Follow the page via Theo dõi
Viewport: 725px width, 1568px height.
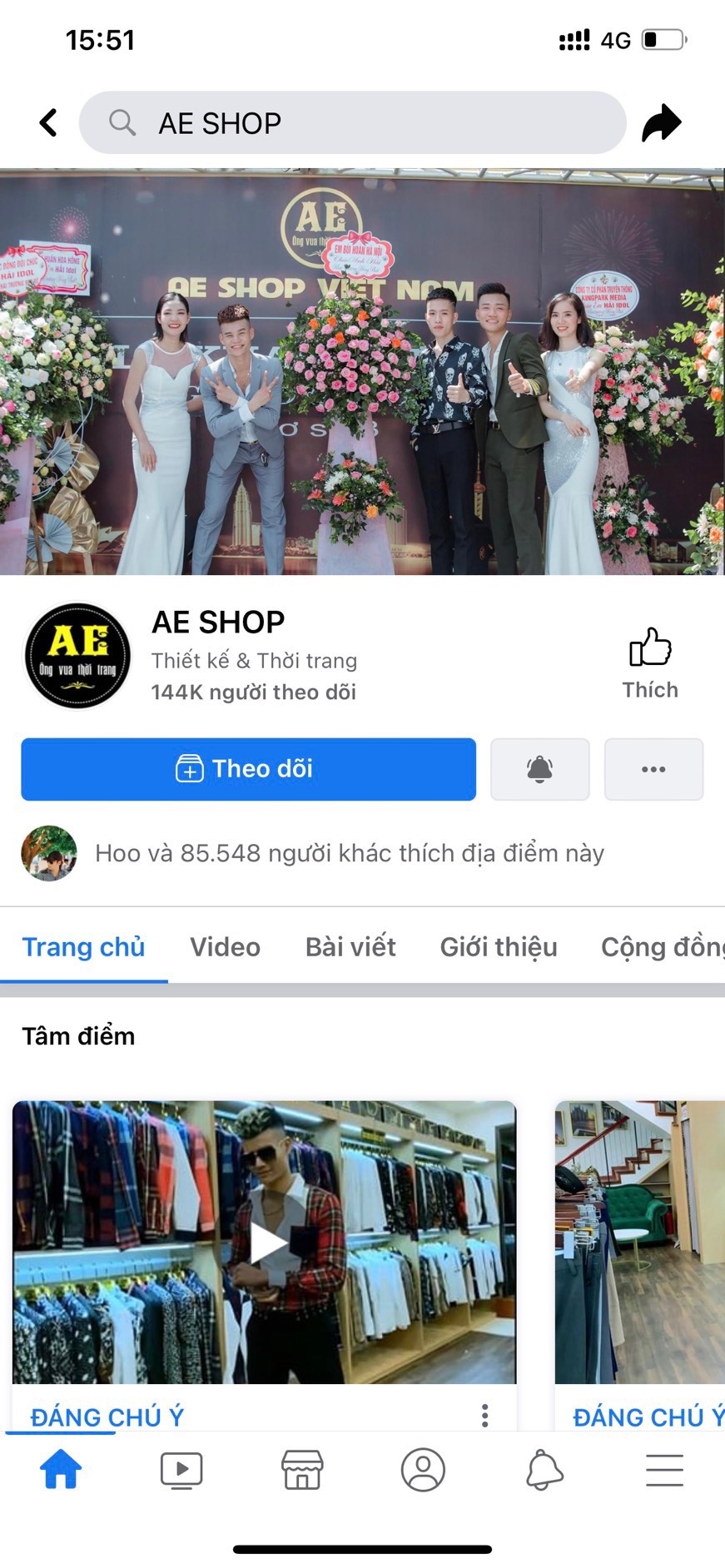click(248, 769)
